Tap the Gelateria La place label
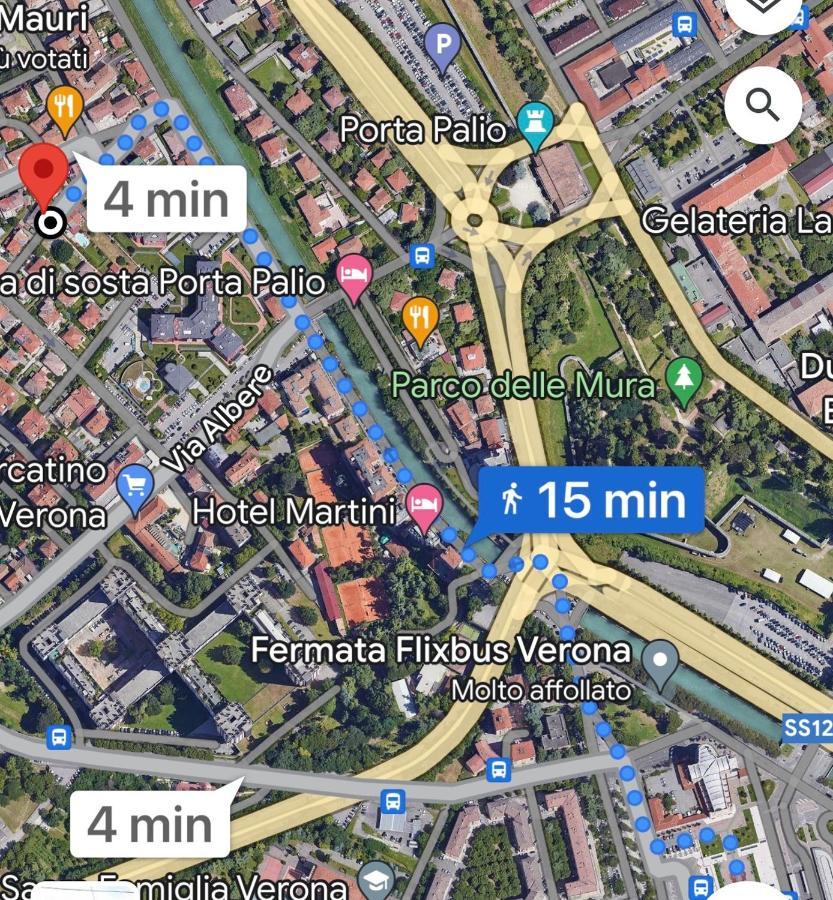The height and width of the screenshot is (900, 833). click(737, 221)
